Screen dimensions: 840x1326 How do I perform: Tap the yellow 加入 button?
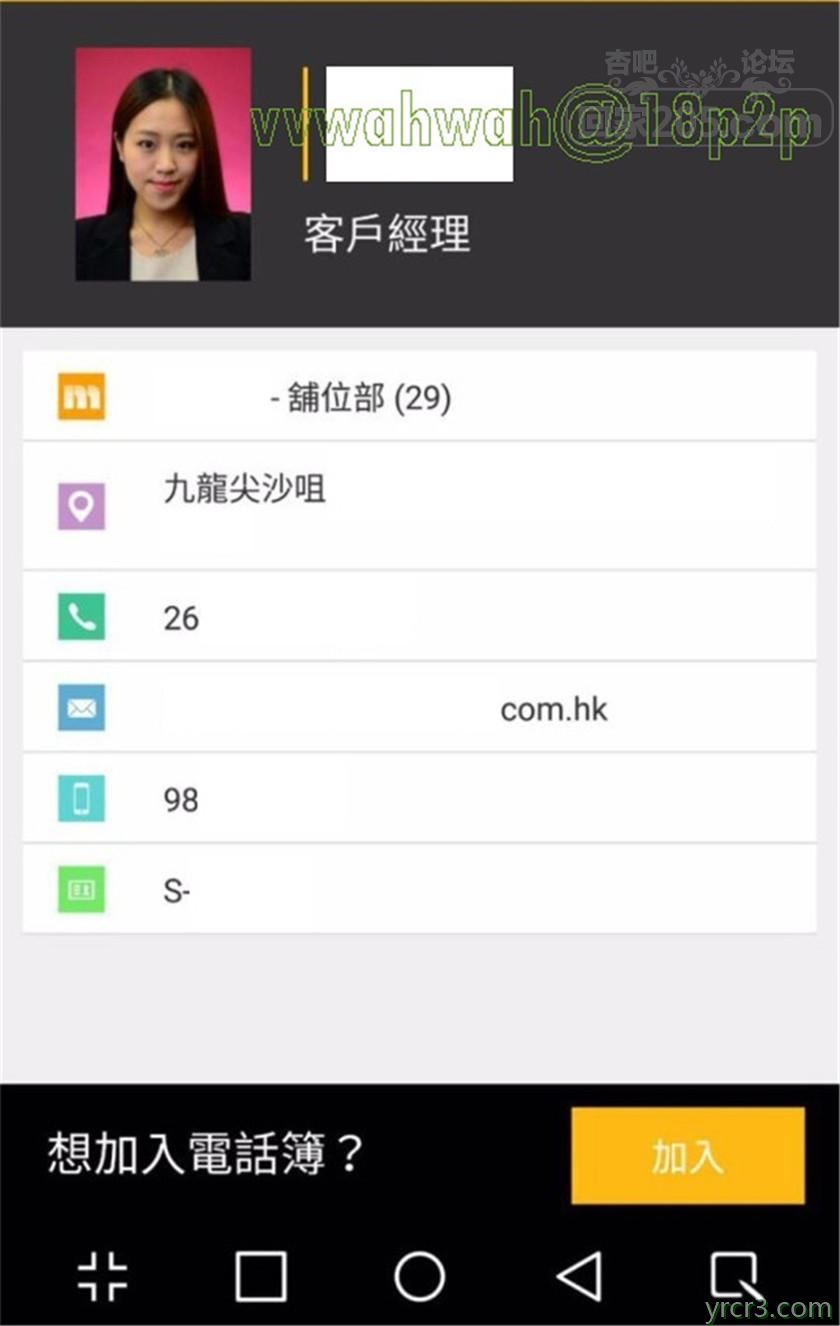coord(687,1155)
